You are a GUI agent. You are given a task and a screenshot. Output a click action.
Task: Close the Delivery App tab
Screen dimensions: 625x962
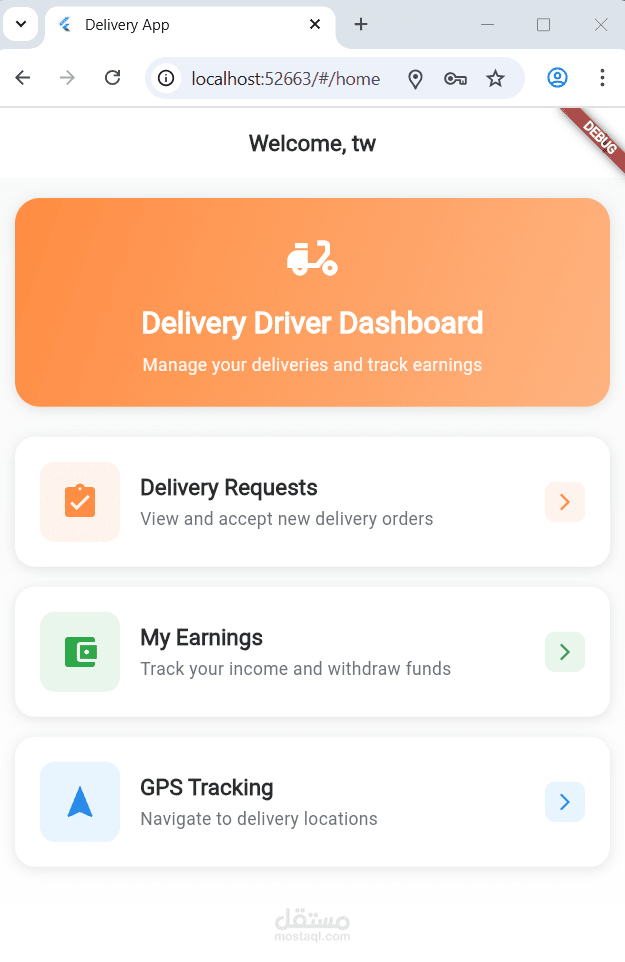pyautogui.click(x=315, y=24)
